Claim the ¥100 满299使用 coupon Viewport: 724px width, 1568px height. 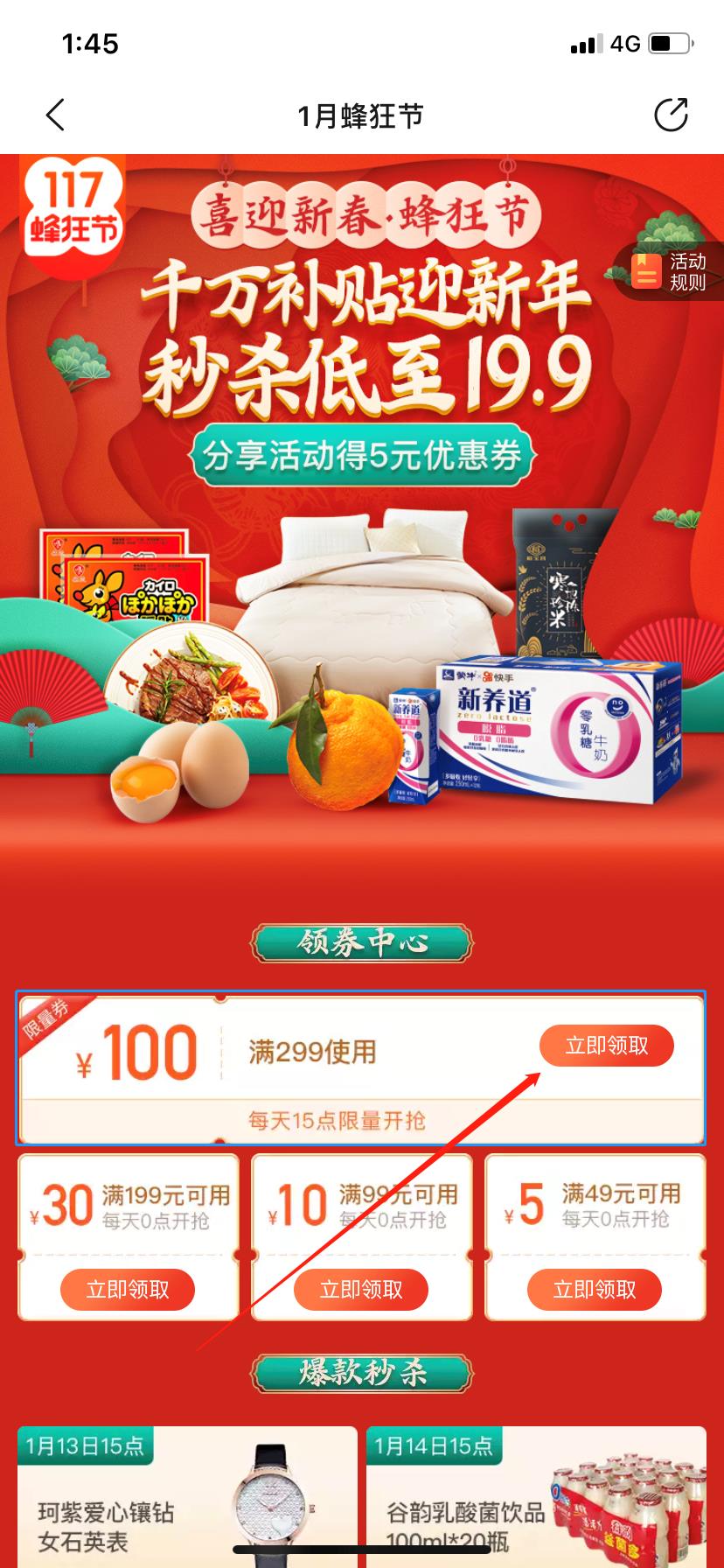click(x=606, y=1046)
